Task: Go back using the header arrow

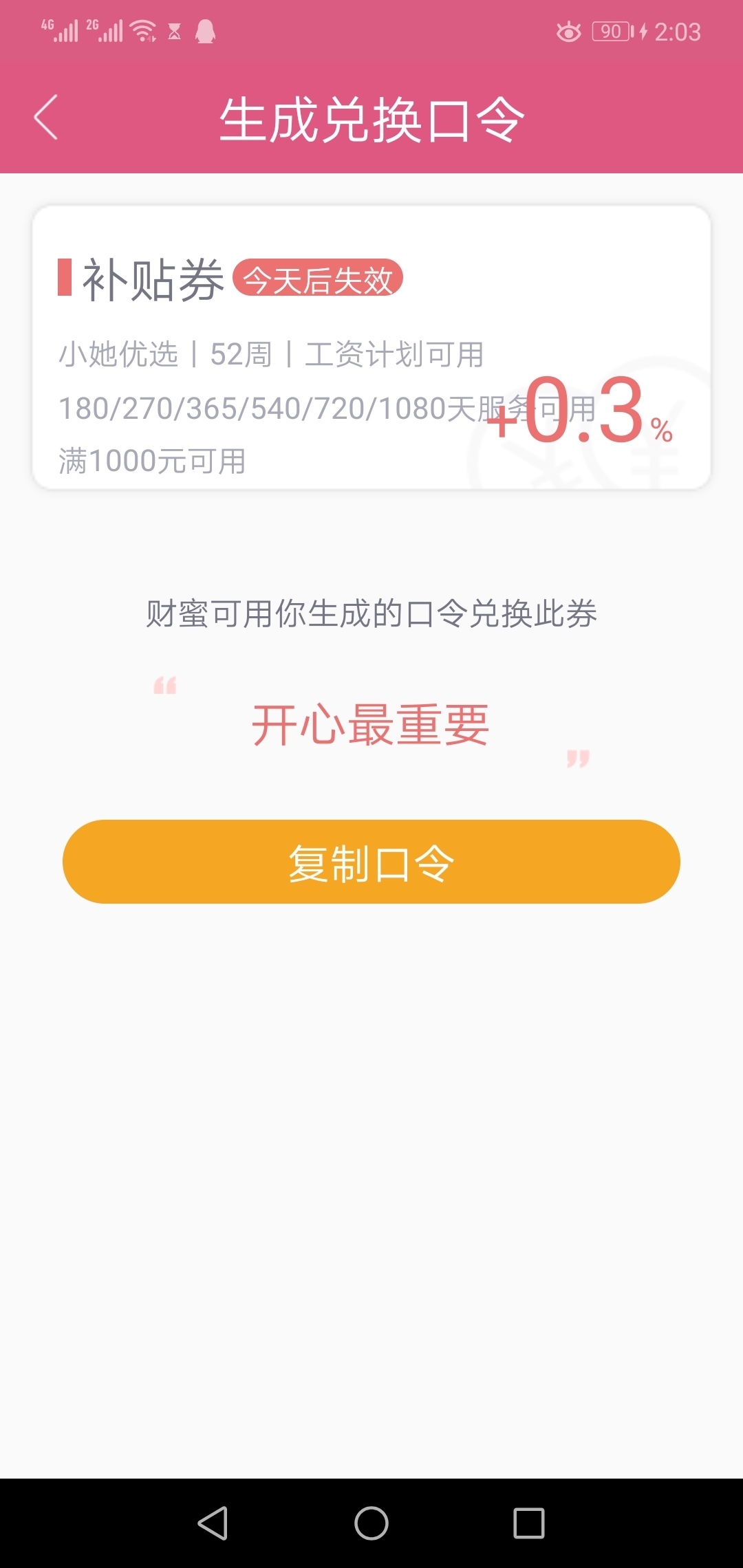Action: [46, 118]
